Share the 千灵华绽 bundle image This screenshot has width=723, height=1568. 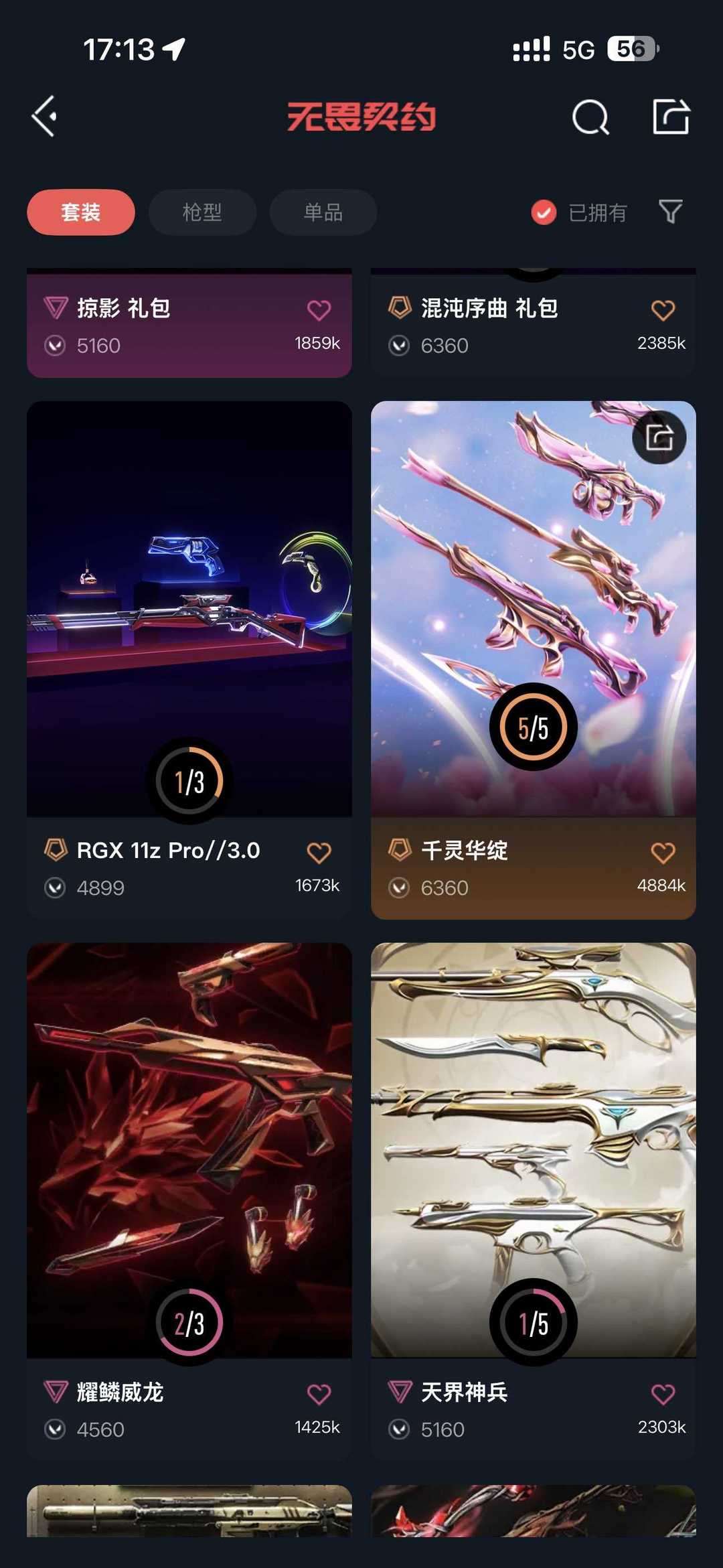(x=659, y=437)
